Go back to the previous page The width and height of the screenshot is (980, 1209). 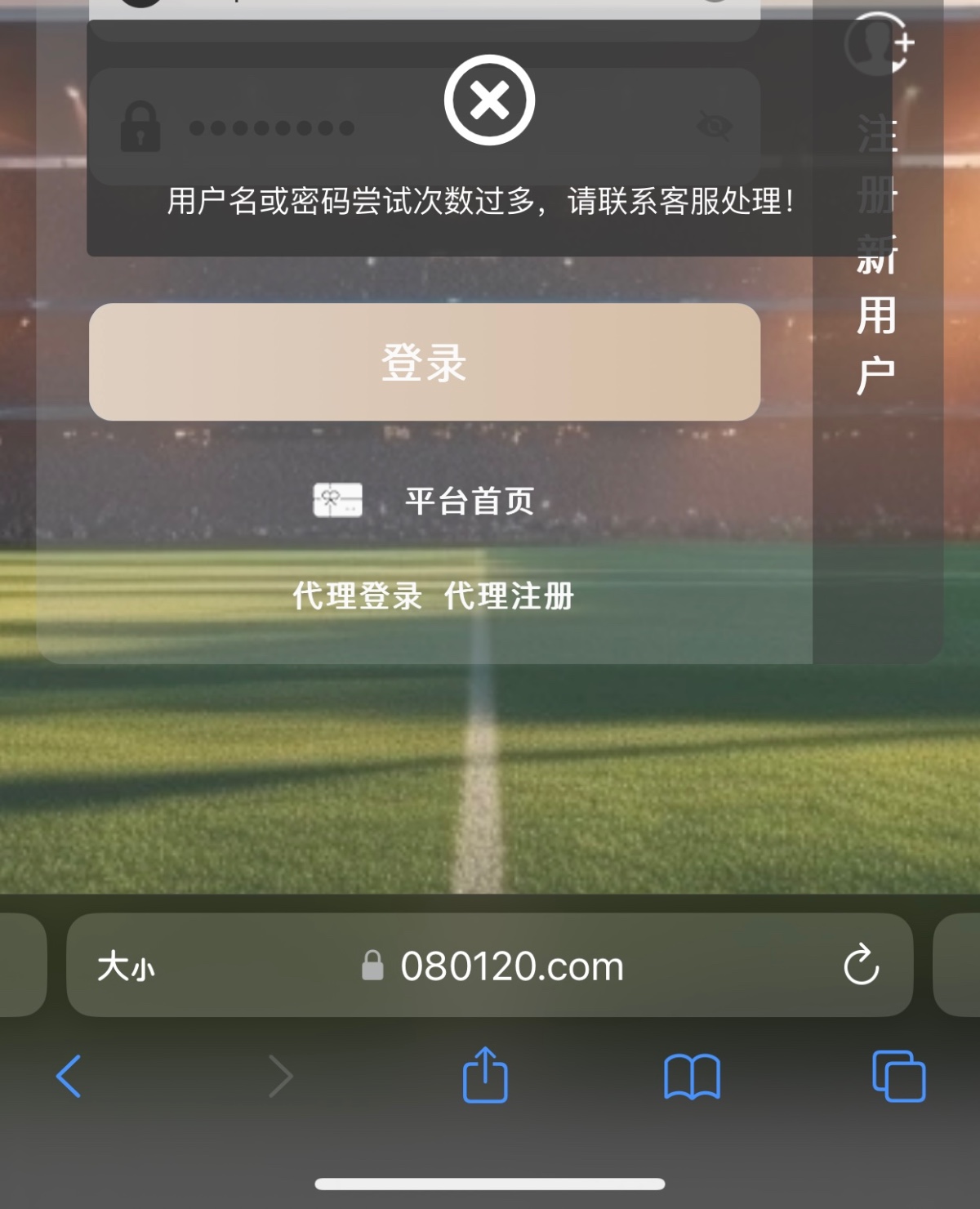click(x=69, y=1076)
